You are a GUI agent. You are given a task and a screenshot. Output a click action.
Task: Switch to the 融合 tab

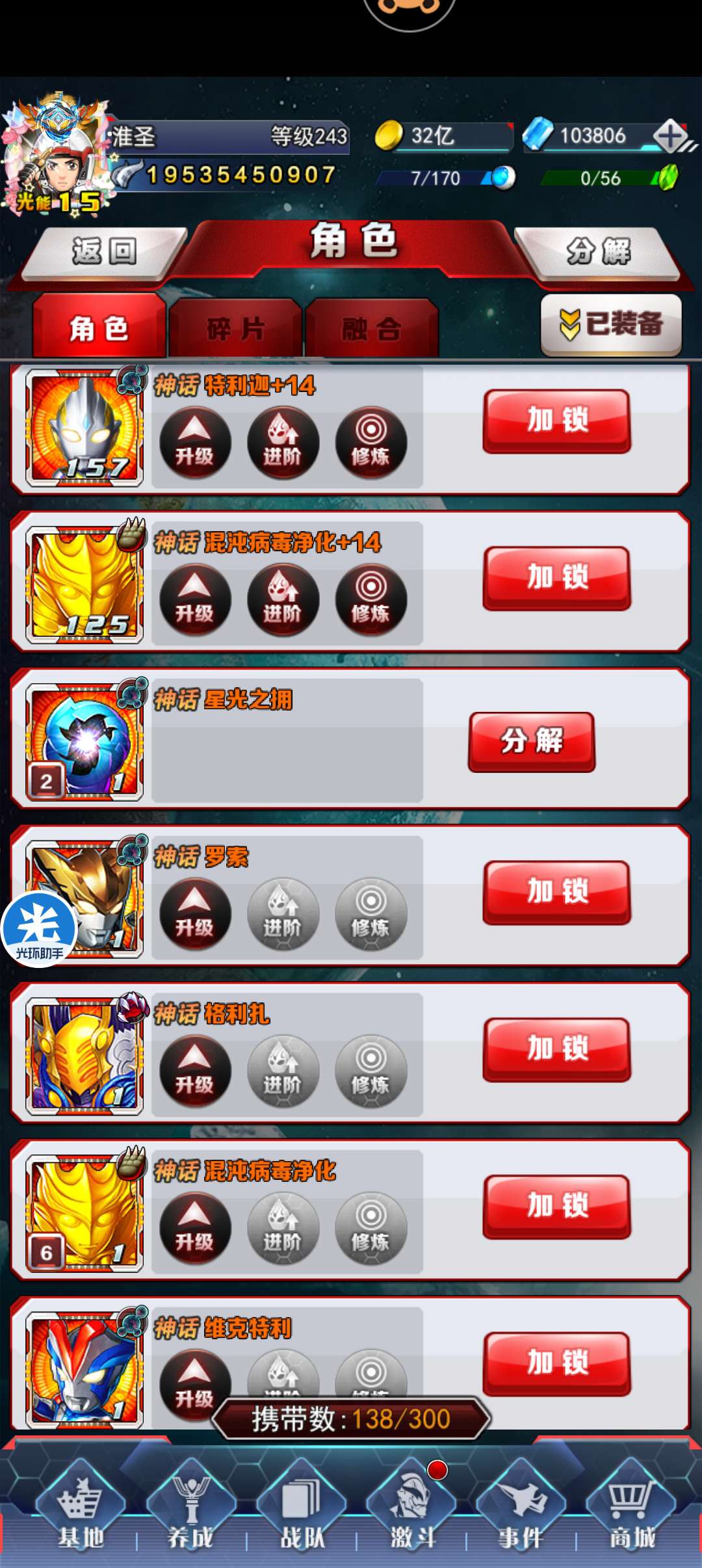[371, 329]
